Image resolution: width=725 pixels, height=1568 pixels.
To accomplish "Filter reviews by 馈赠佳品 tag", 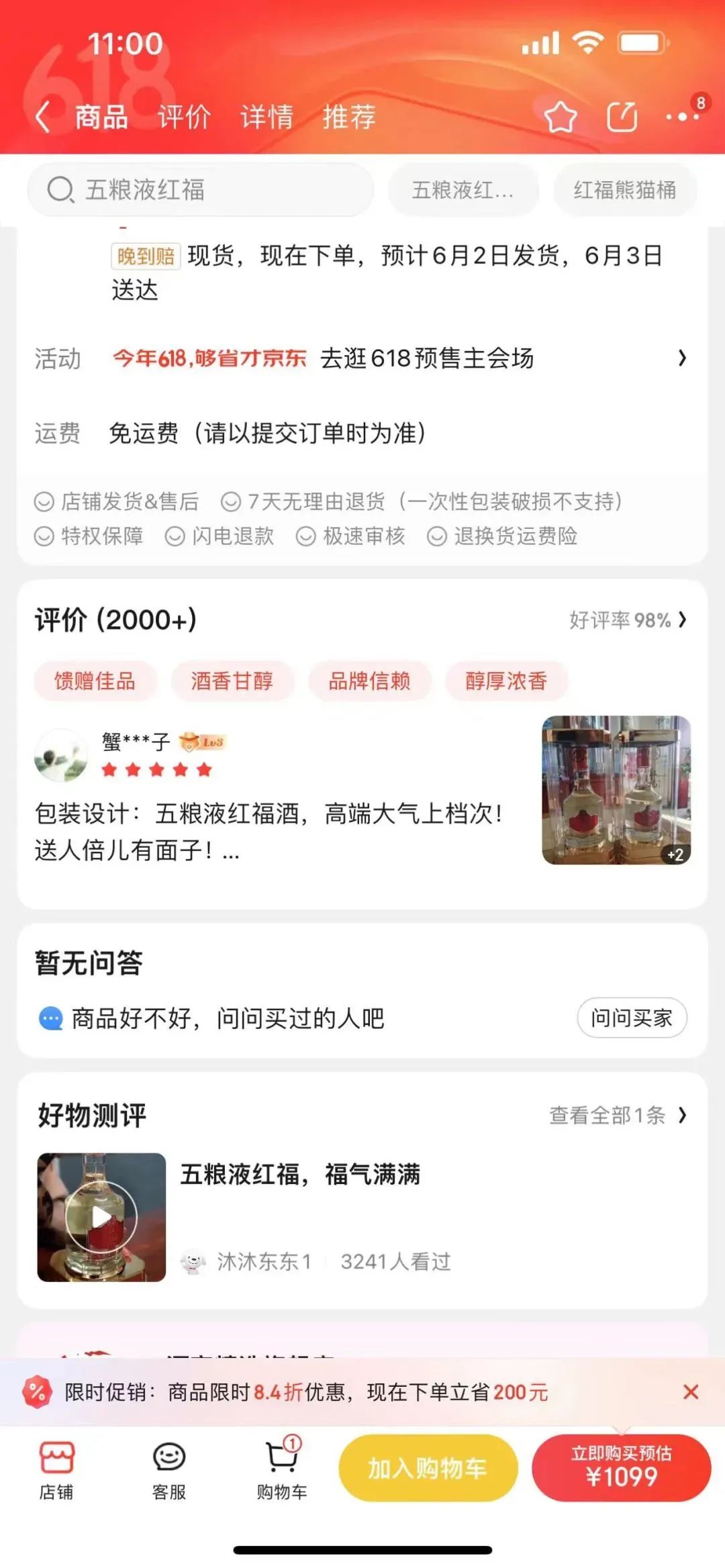I will point(95,681).
